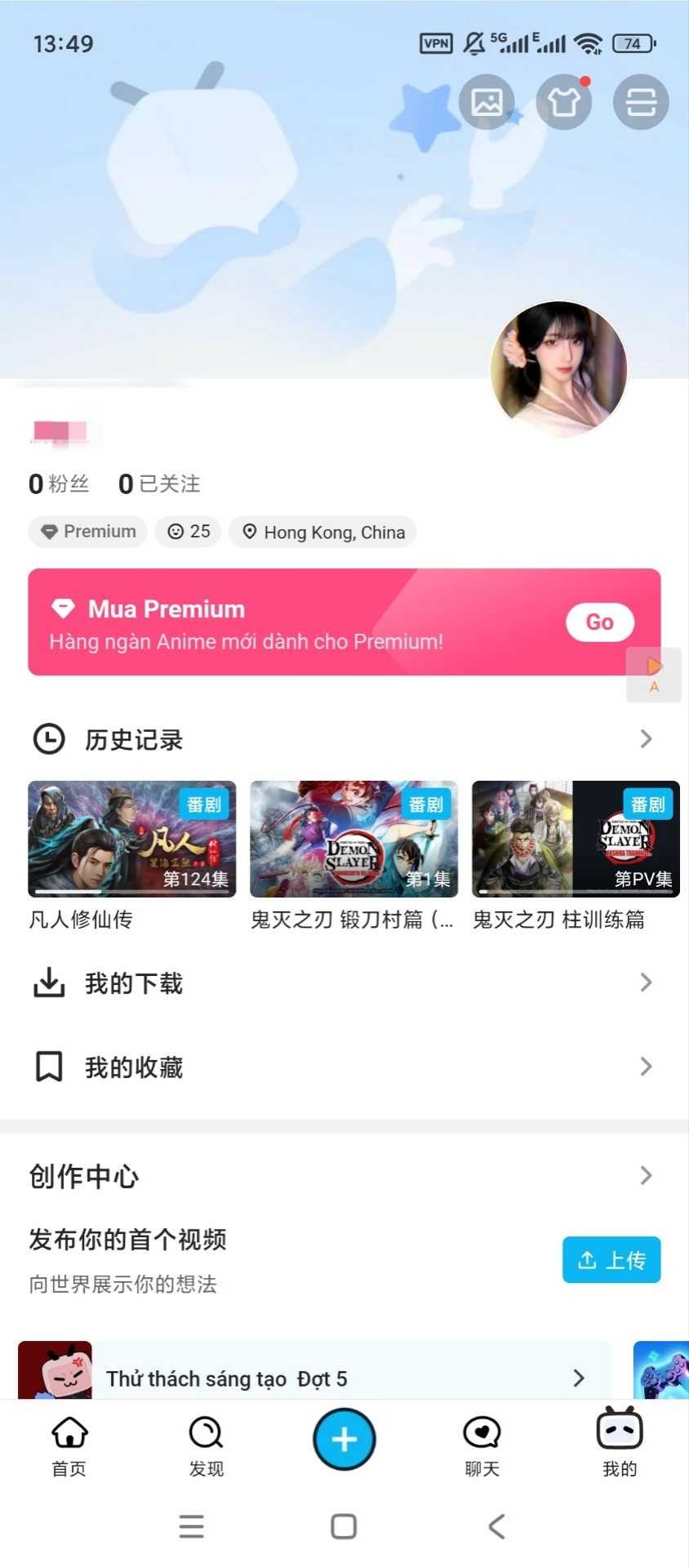Open the 0 粉丝 followers count

tap(59, 483)
